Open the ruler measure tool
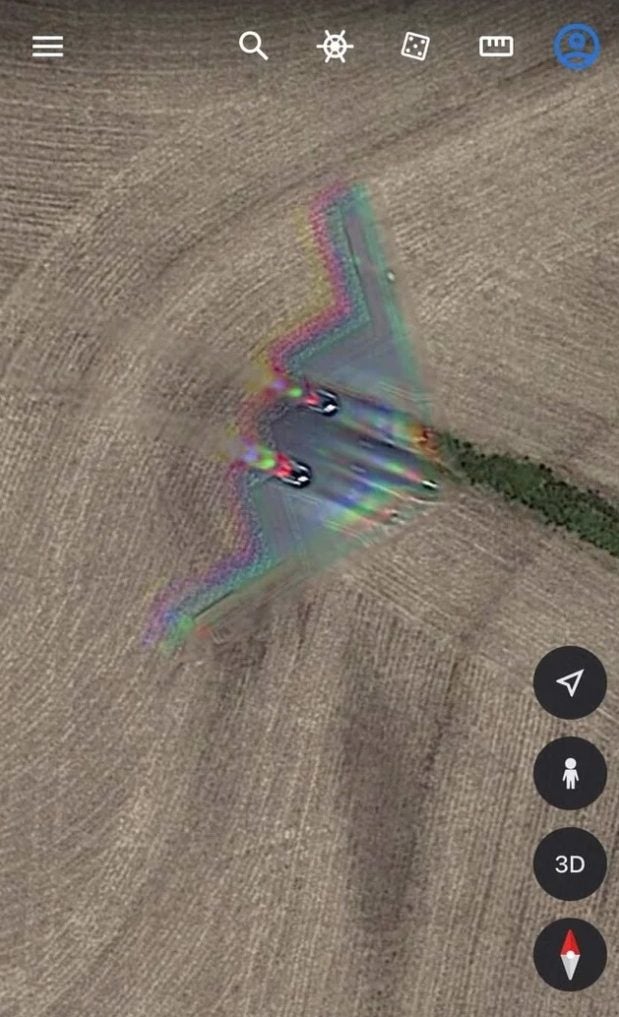The image size is (619, 1017). point(496,46)
